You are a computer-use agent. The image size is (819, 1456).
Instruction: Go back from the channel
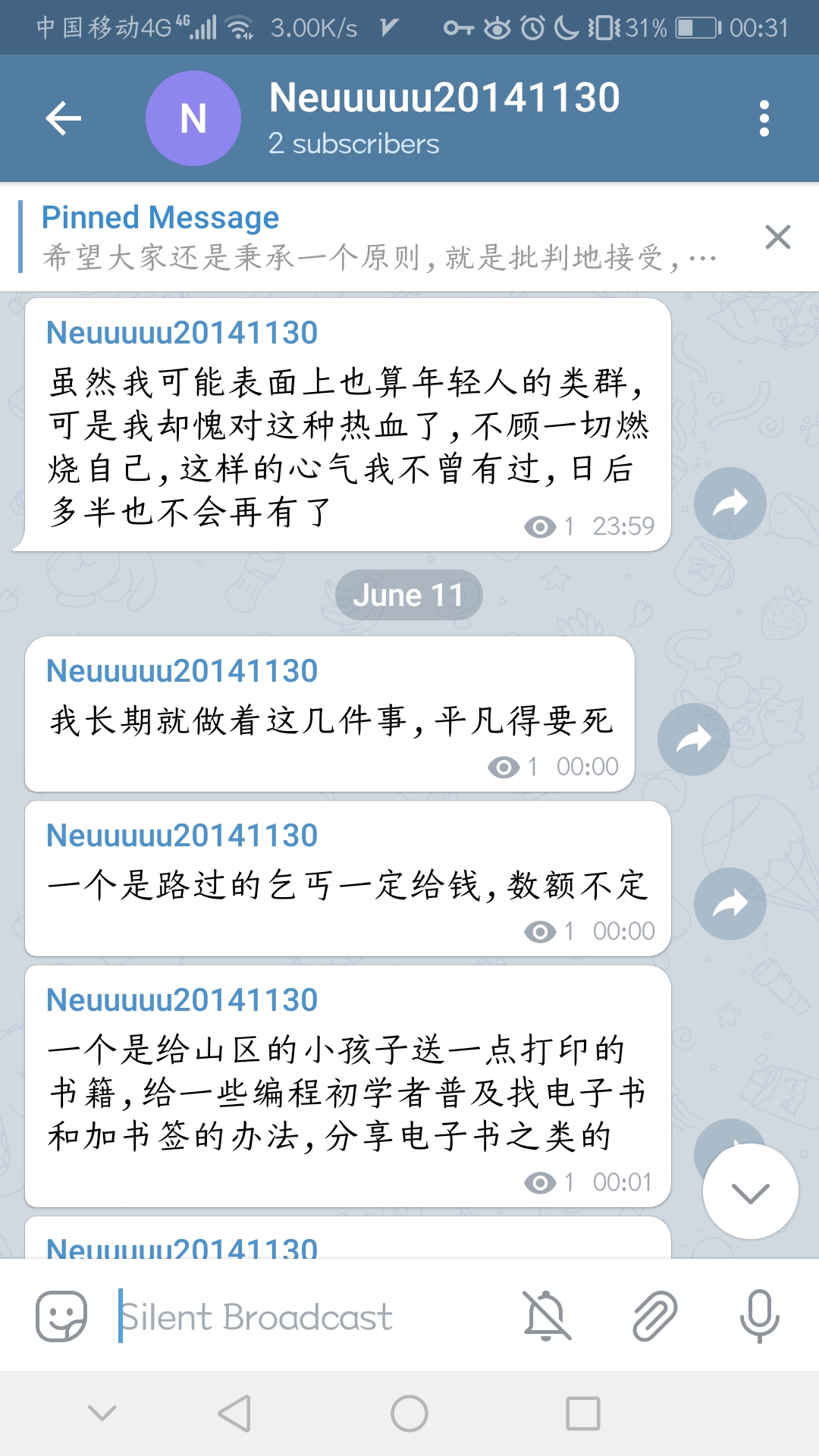pyautogui.click(x=64, y=118)
